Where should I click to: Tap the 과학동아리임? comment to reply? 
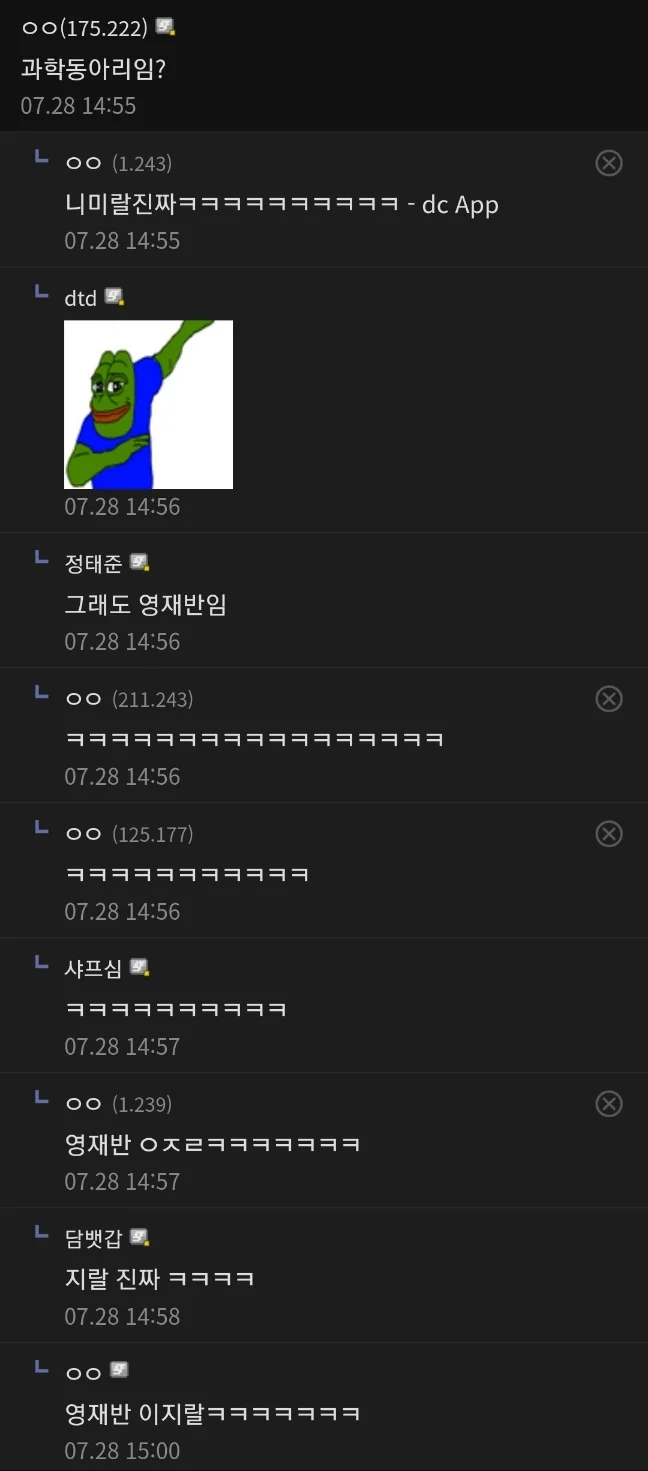pyautogui.click(x=94, y=70)
